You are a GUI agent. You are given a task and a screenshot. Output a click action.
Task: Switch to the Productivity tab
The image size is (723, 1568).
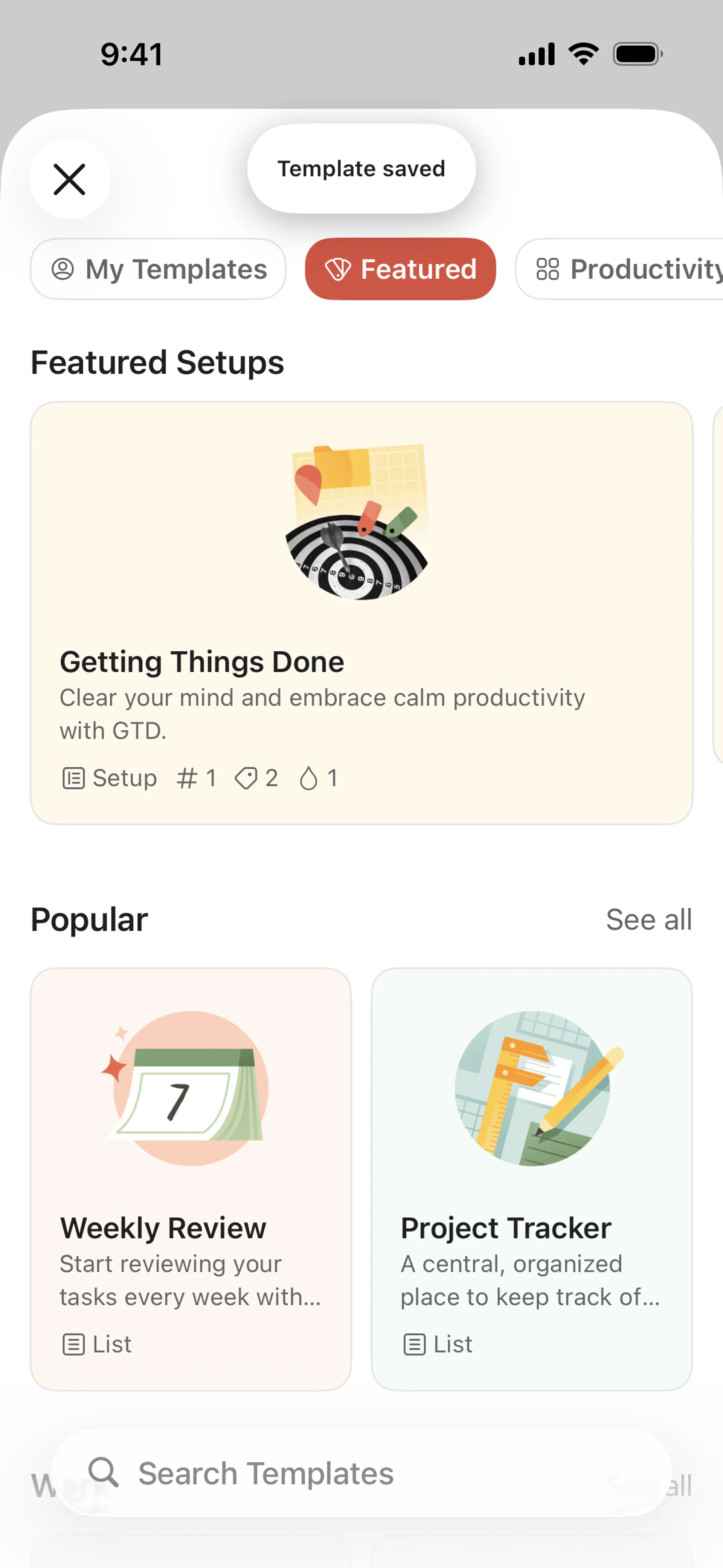point(627,269)
